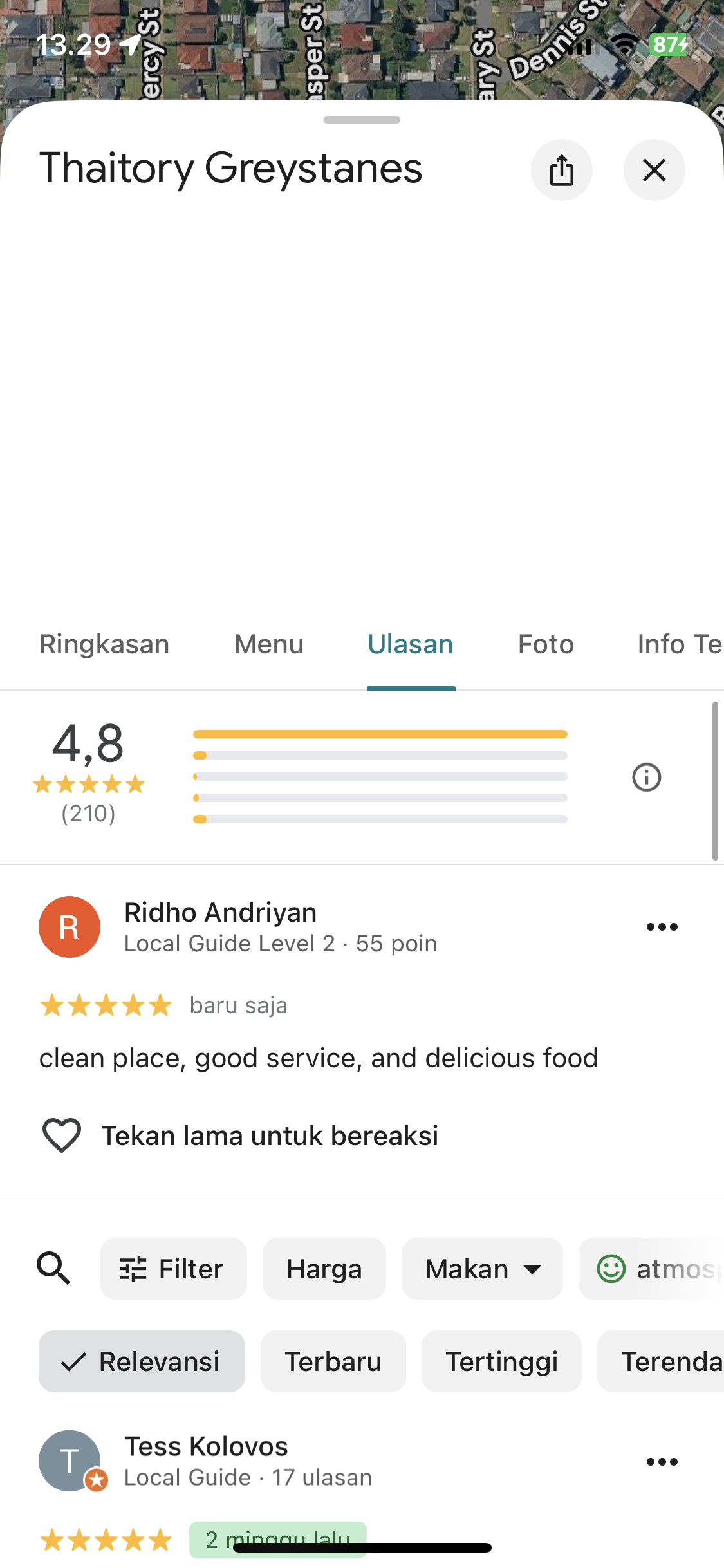724x1568 pixels.
Task: Open the rating info icon
Action: coord(646,777)
